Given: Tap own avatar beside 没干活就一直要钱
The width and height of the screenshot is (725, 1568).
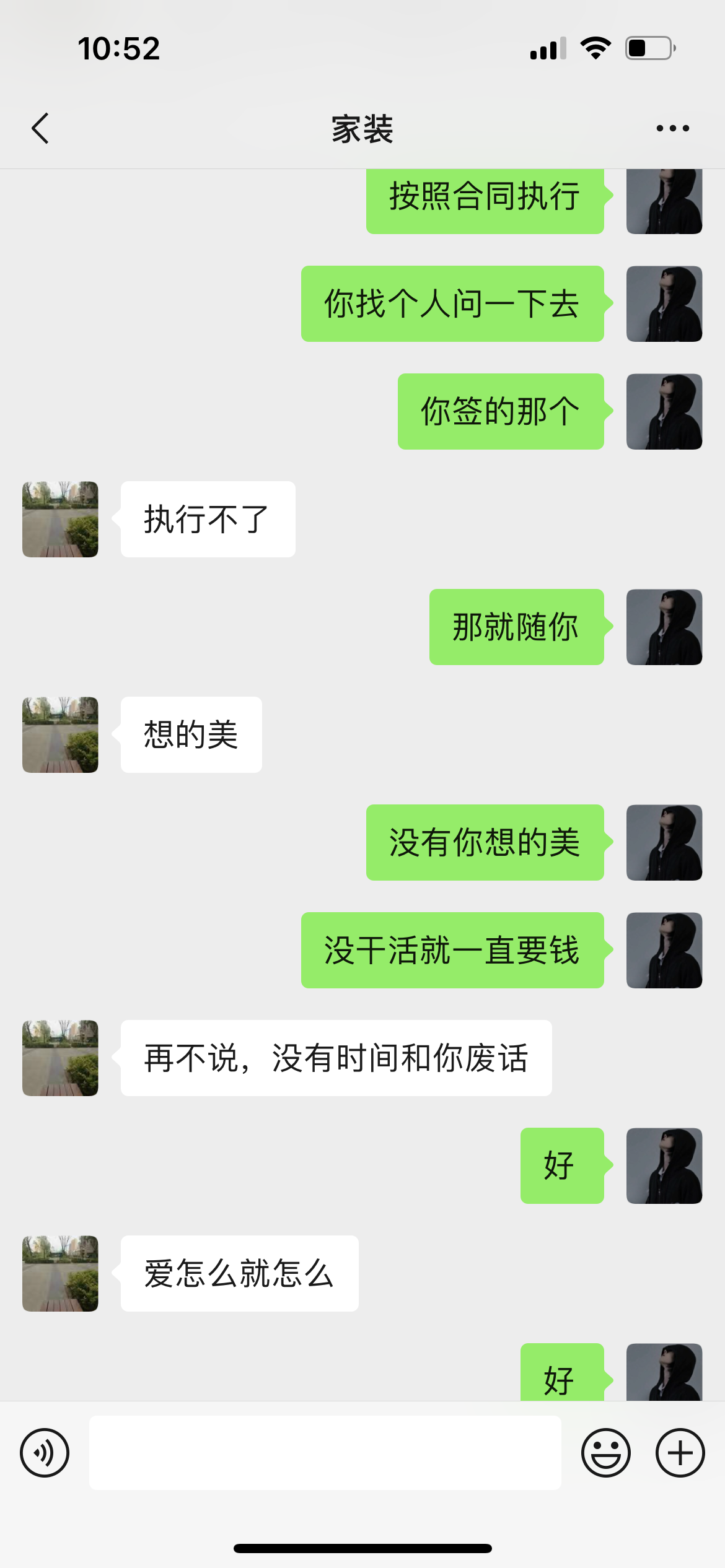Looking at the screenshot, I should 664,950.
